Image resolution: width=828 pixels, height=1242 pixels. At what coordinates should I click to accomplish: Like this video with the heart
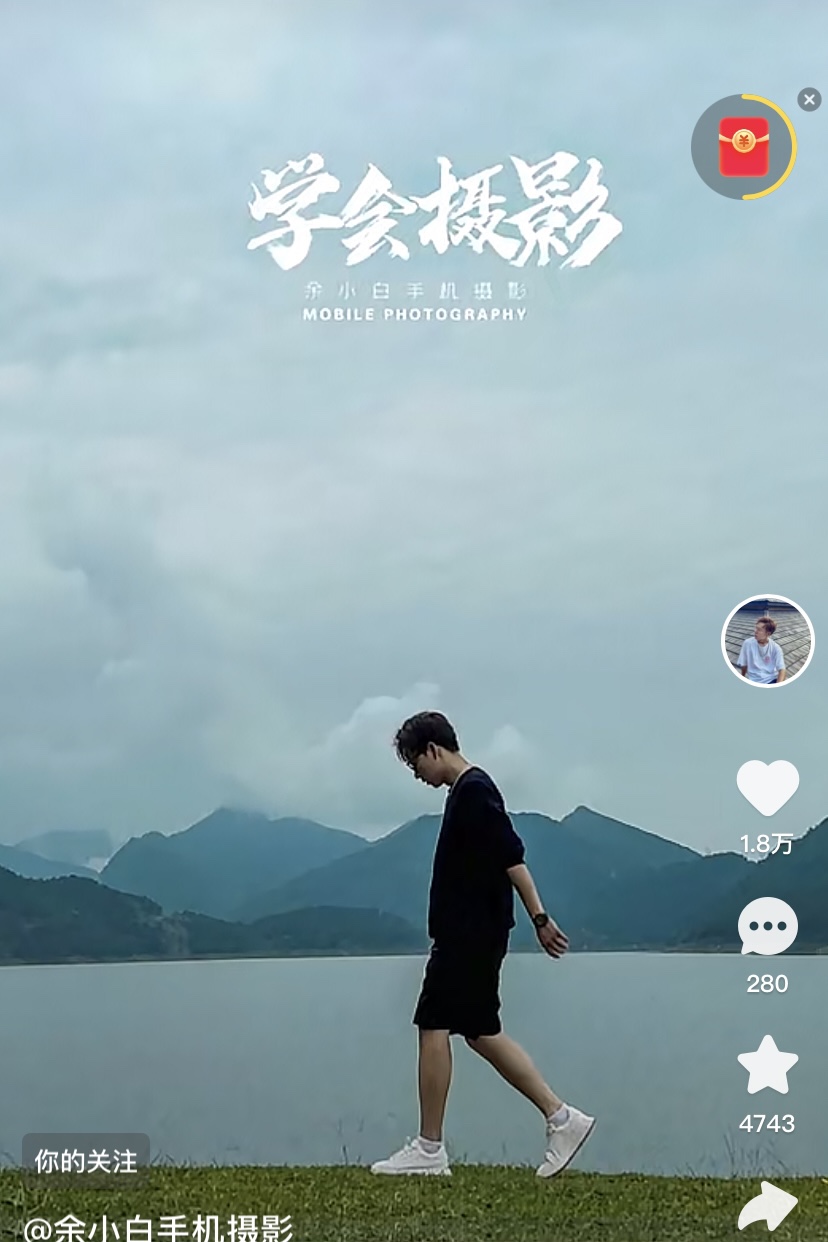(767, 788)
